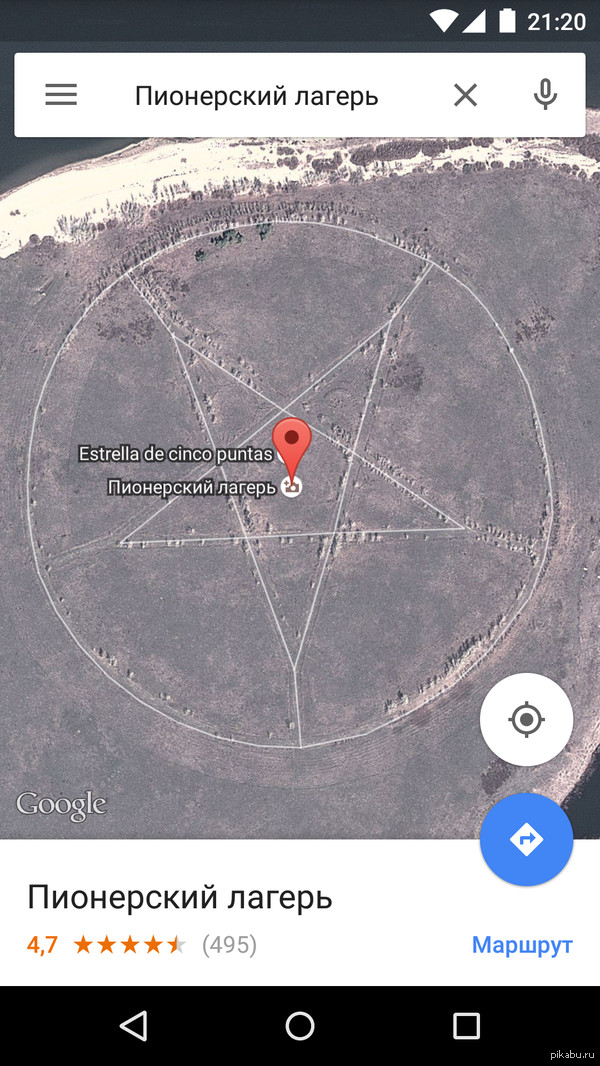Start voice search with the microphone

(545, 94)
